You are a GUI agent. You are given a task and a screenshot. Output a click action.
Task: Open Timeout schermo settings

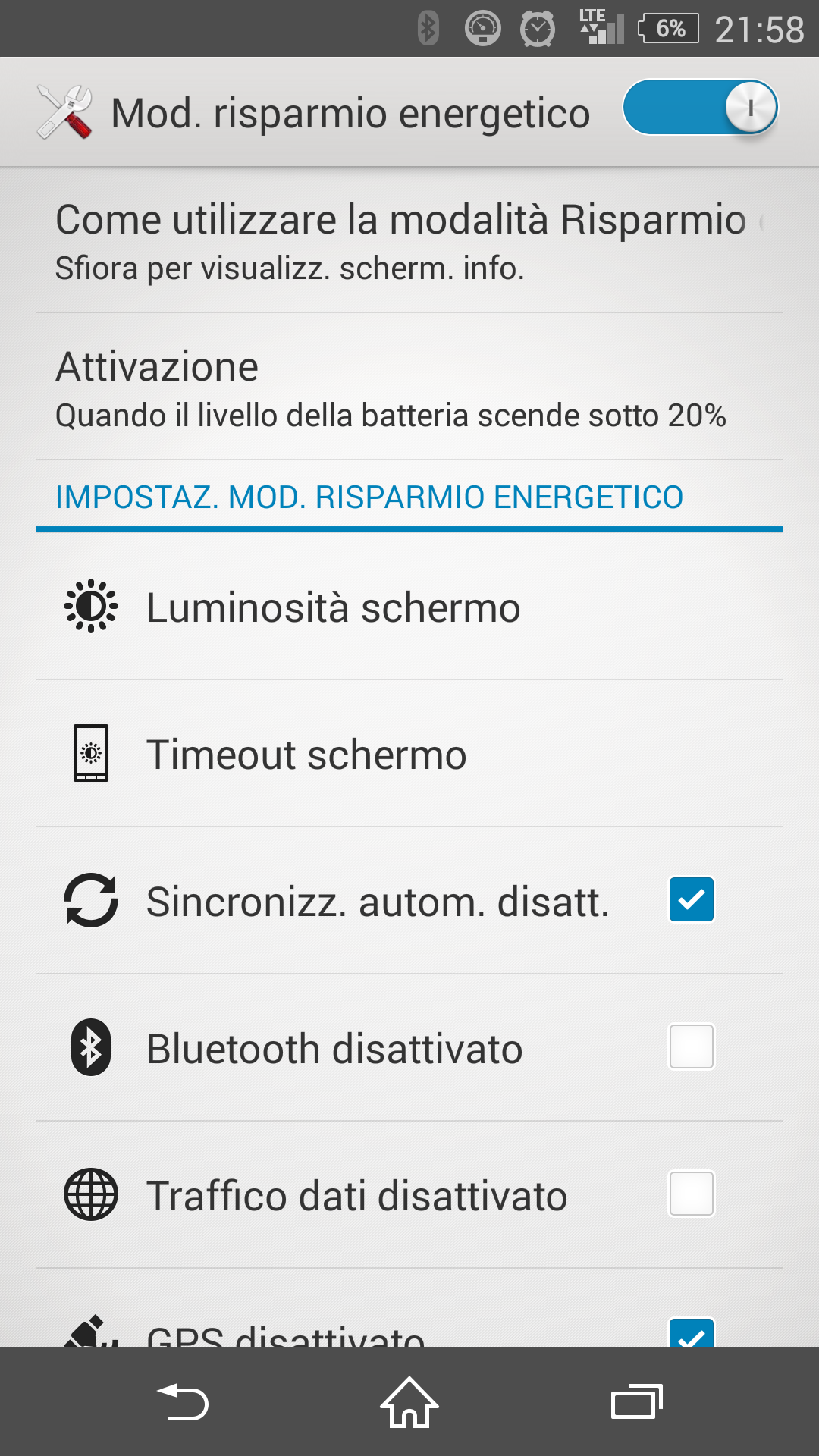[409, 754]
